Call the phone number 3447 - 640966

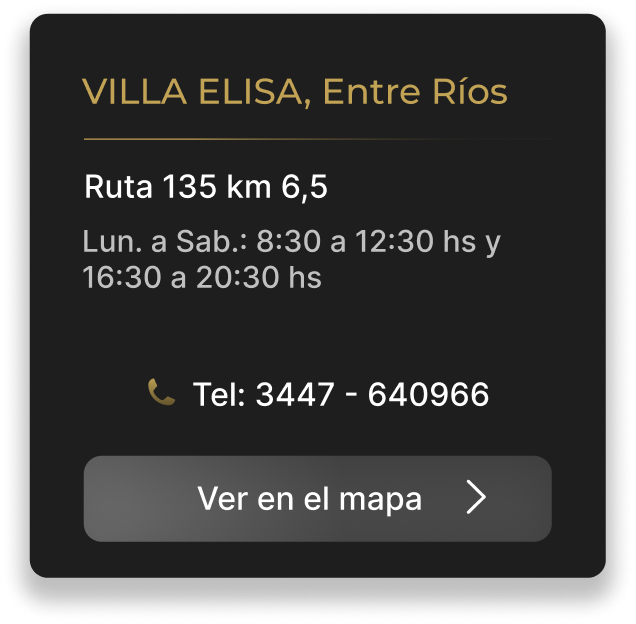(x=340, y=395)
